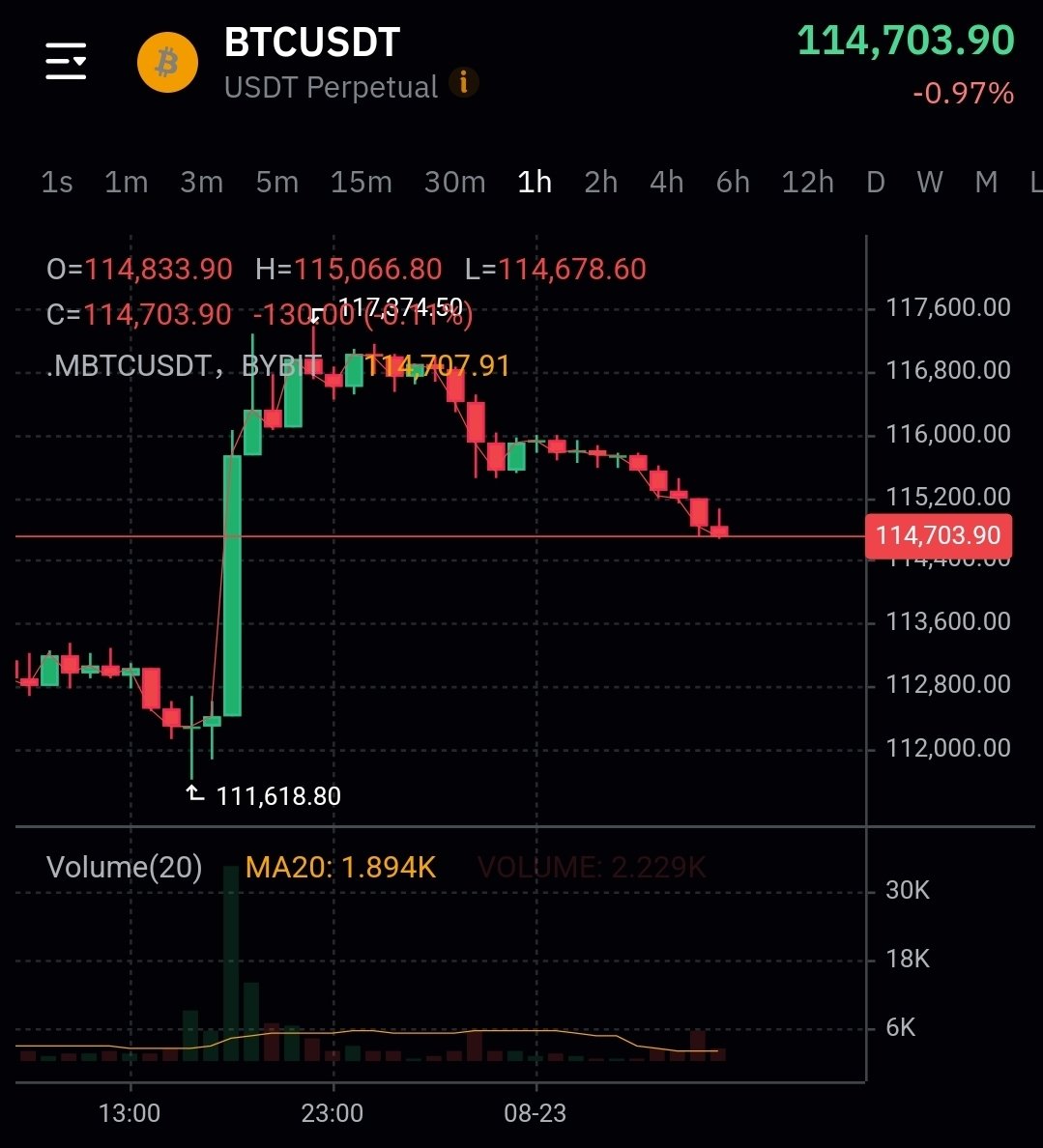Switch to 5m chart interval
Image resolution: width=1043 pixels, height=1148 pixels.
(x=277, y=182)
